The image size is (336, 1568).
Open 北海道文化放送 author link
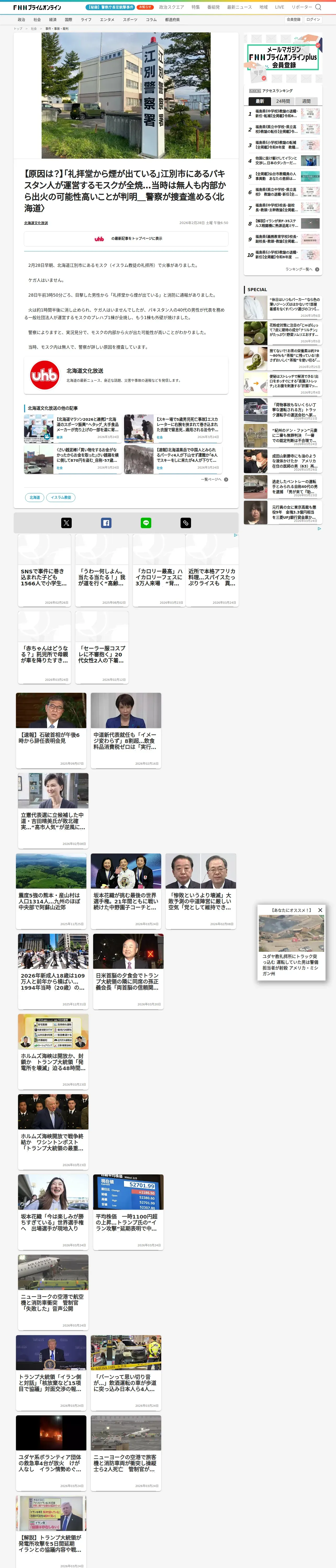36,223
